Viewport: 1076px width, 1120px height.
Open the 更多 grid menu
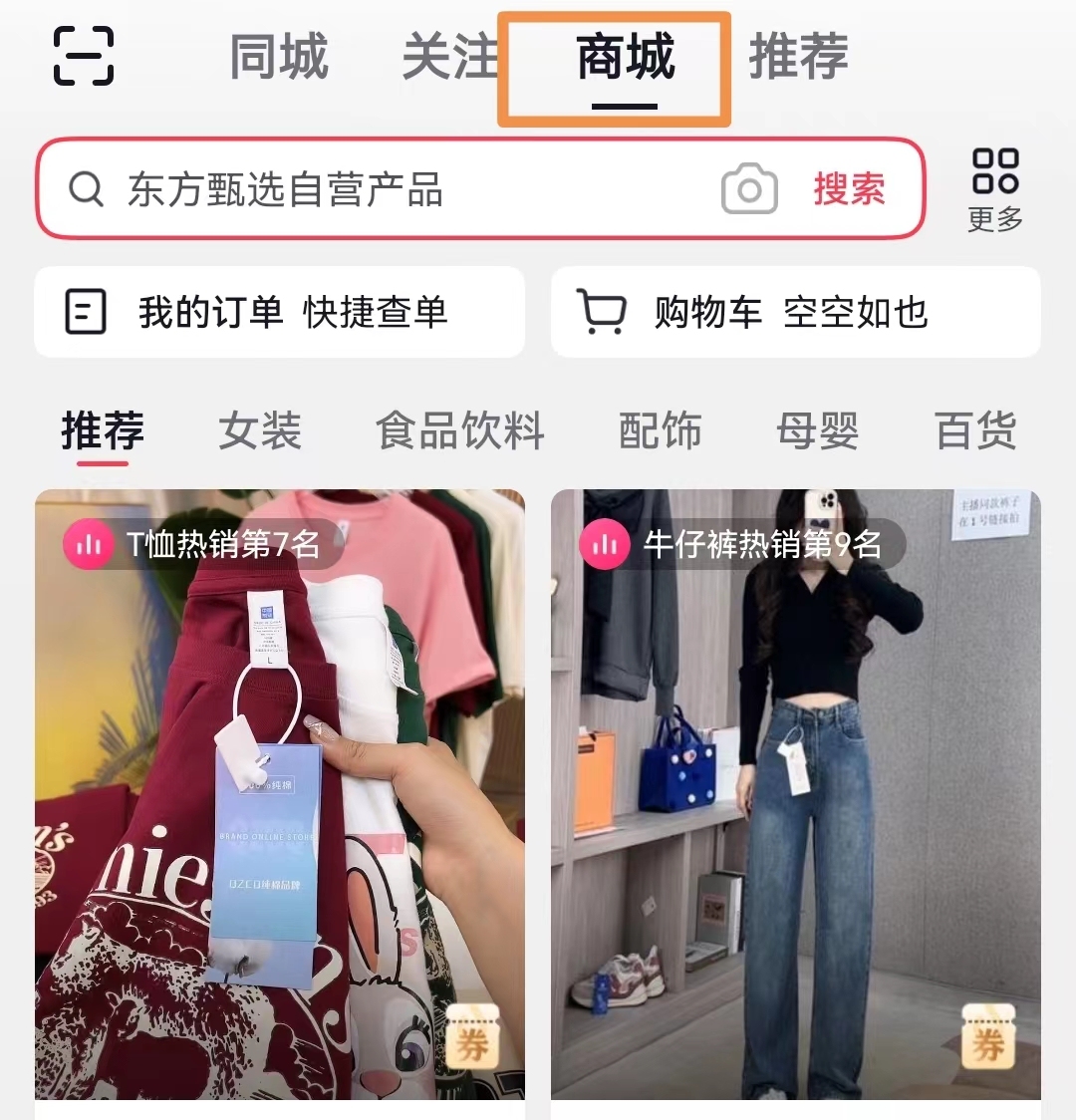[995, 189]
